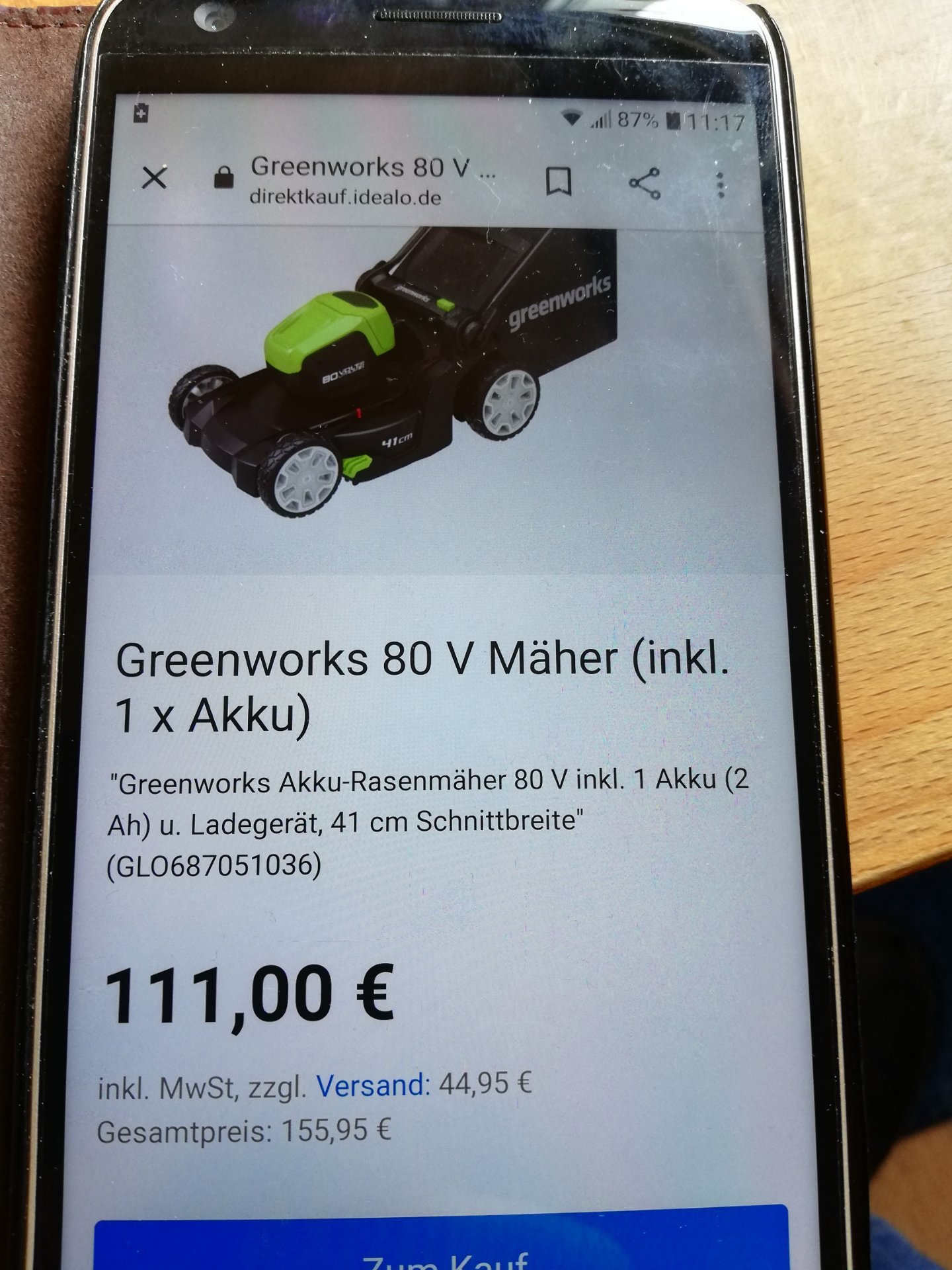Screen dimensions: 952x1270
Task: Show site security info via lock icon
Action: (224, 177)
